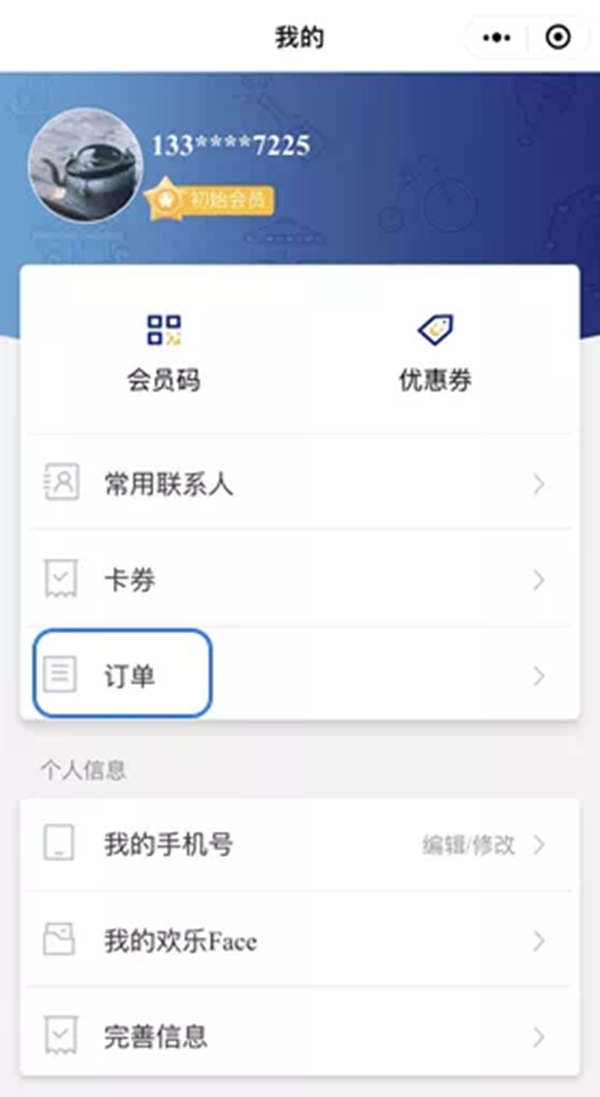Tap the 初始会员 membership badge
The image size is (600, 1097).
click(212, 199)
